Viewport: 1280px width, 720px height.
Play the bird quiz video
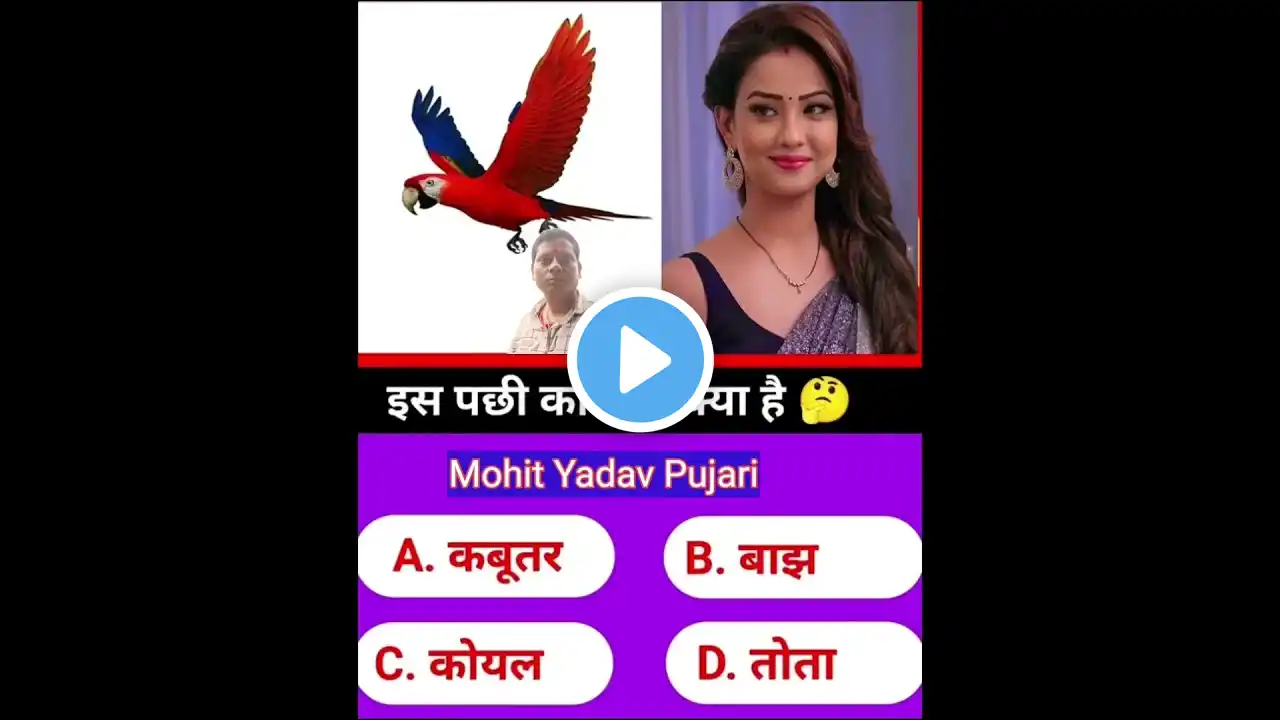pos(640,360)
